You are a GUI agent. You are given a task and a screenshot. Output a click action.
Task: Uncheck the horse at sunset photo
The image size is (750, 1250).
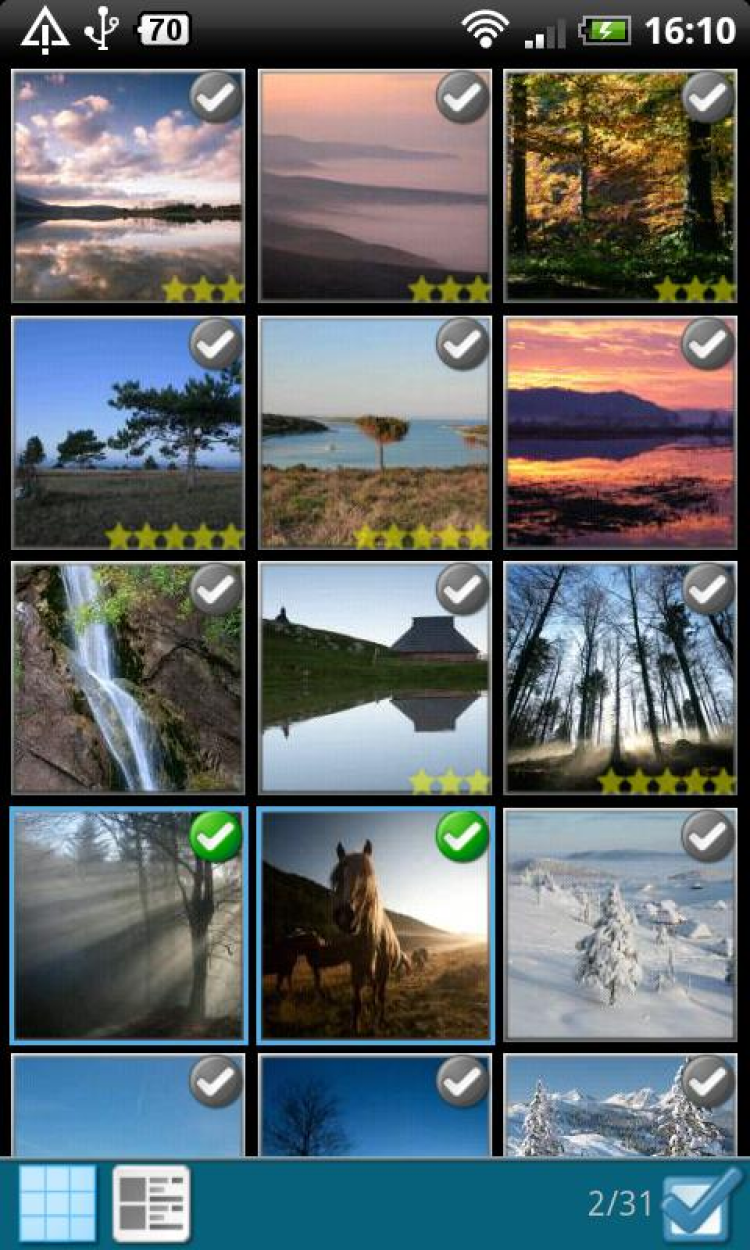point(462,836)
